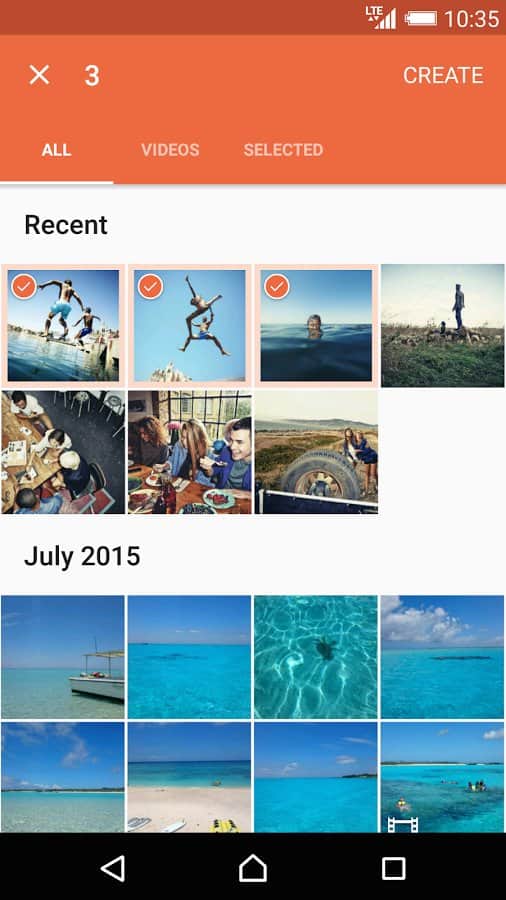The image size is (506, 900).
Task: Deselect the photo of swimmer's head in water
Action: (316, 325)
